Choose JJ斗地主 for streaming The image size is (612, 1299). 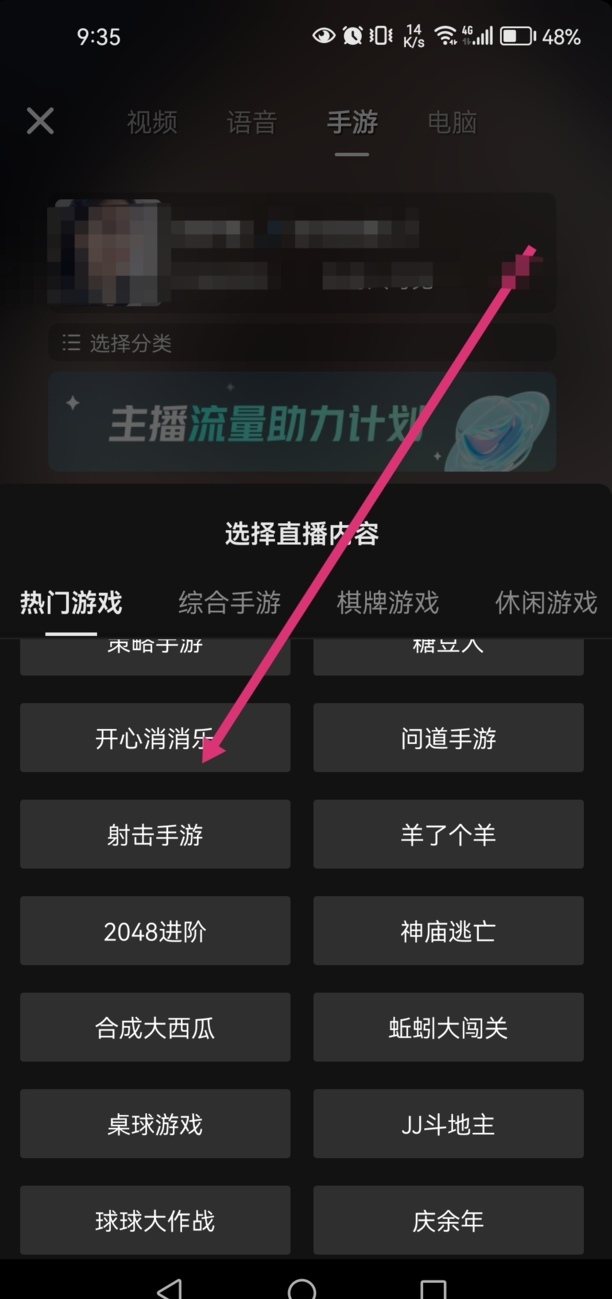click(x=448, y=1124)
